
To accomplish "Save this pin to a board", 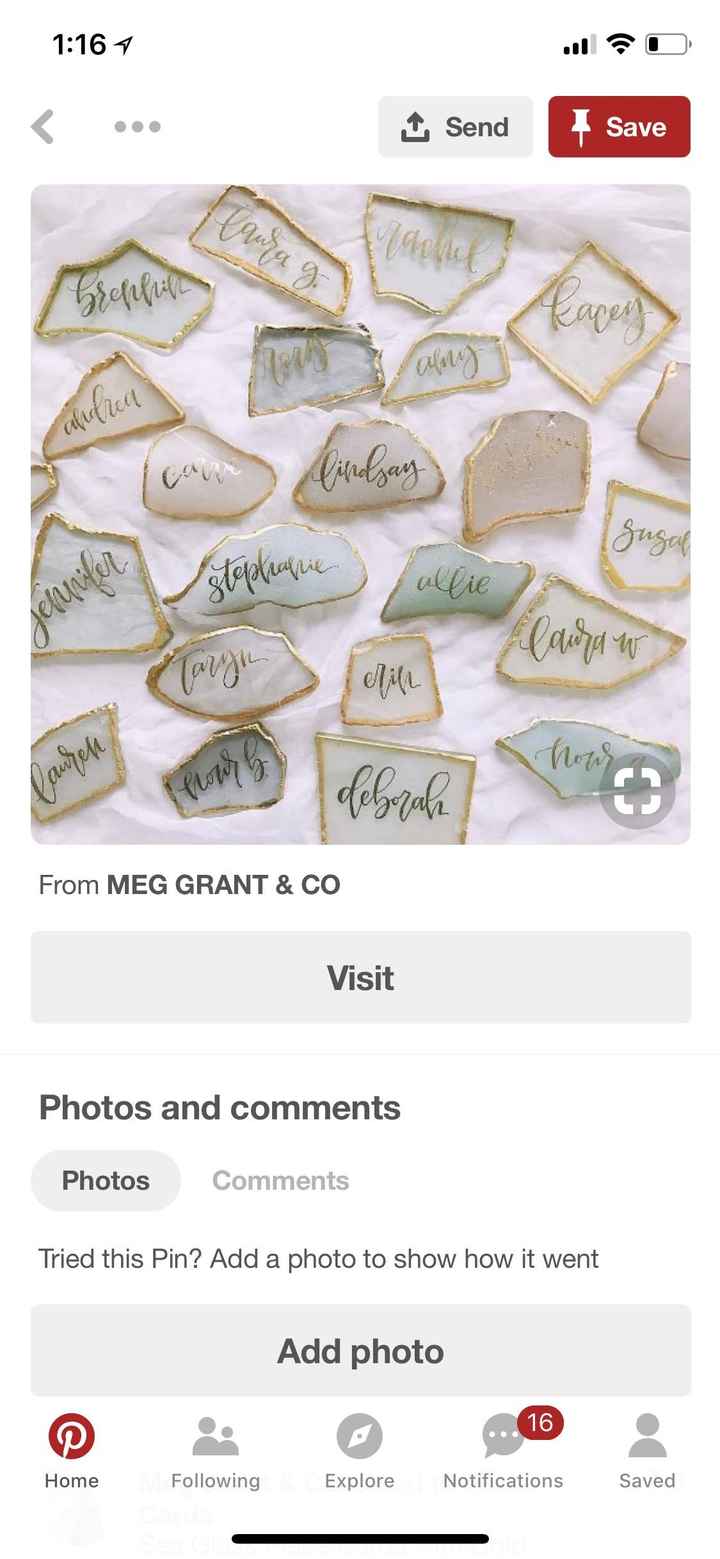I will (x=619, y=127).
